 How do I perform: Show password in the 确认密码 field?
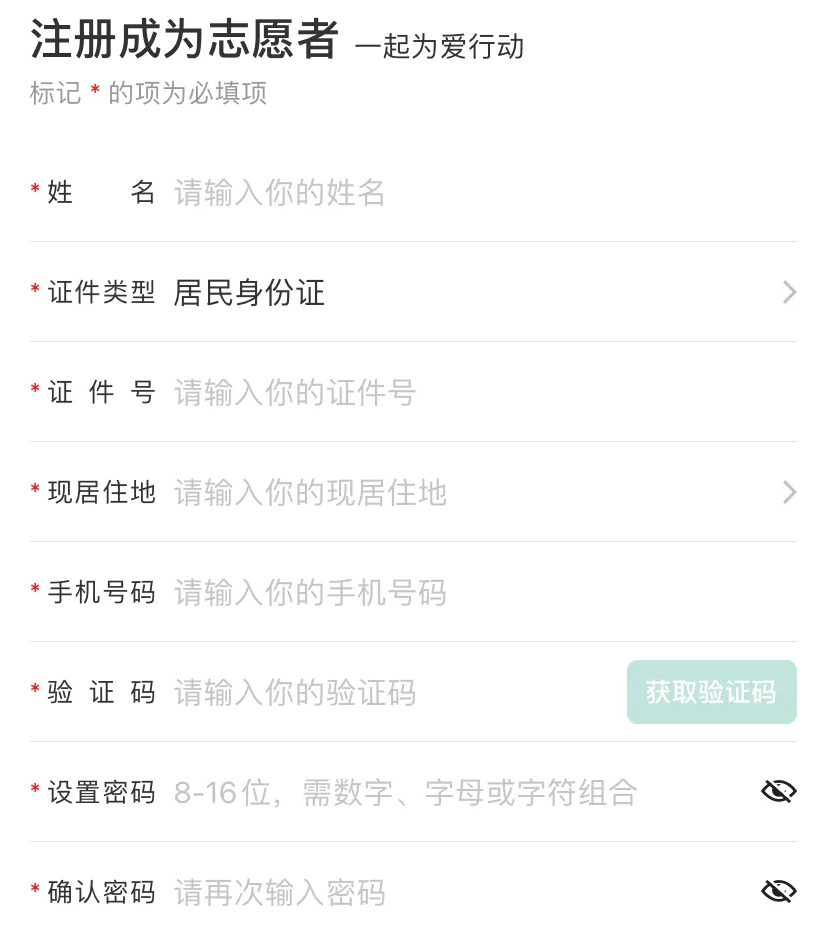tap(778, 891)
